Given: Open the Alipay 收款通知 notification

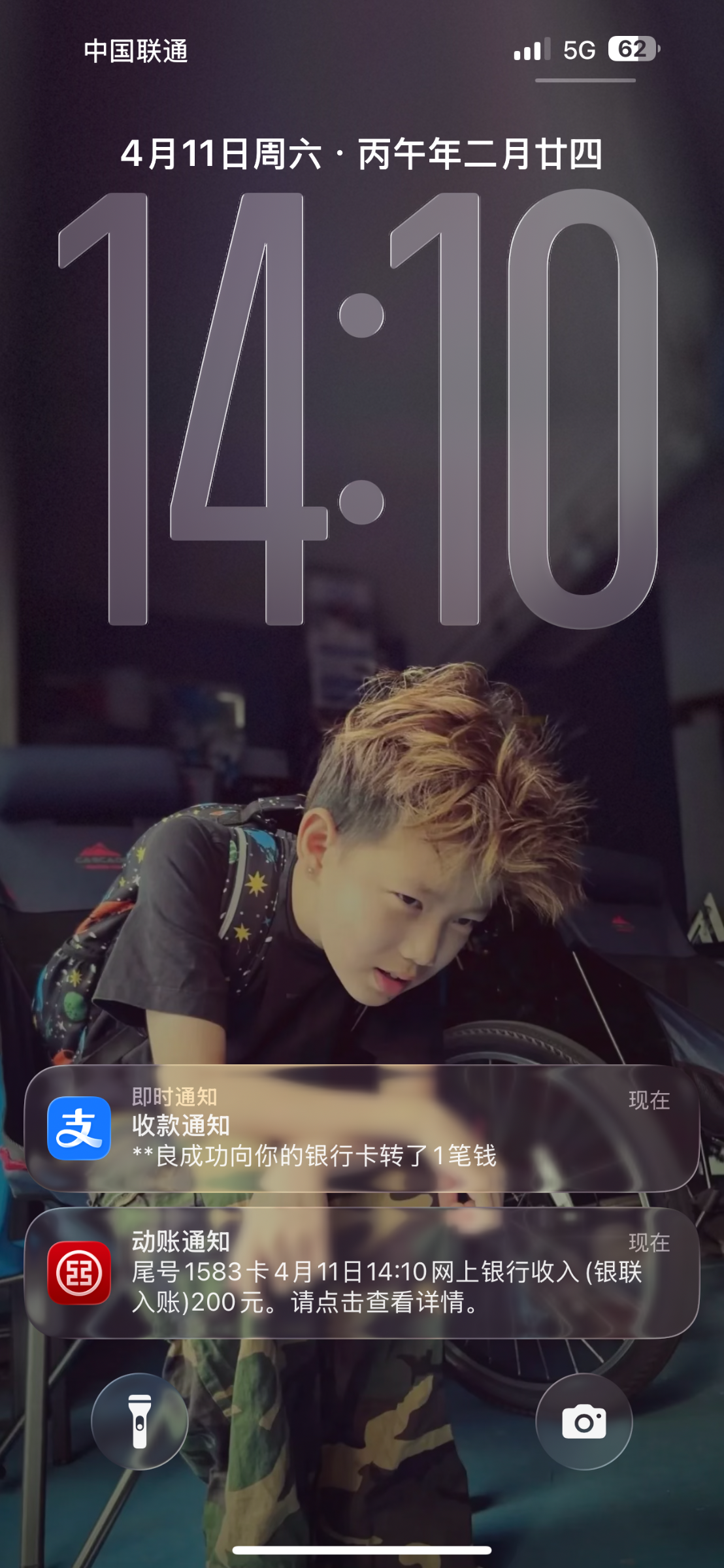Looking at the screenshot, I should click(361, 1128).
